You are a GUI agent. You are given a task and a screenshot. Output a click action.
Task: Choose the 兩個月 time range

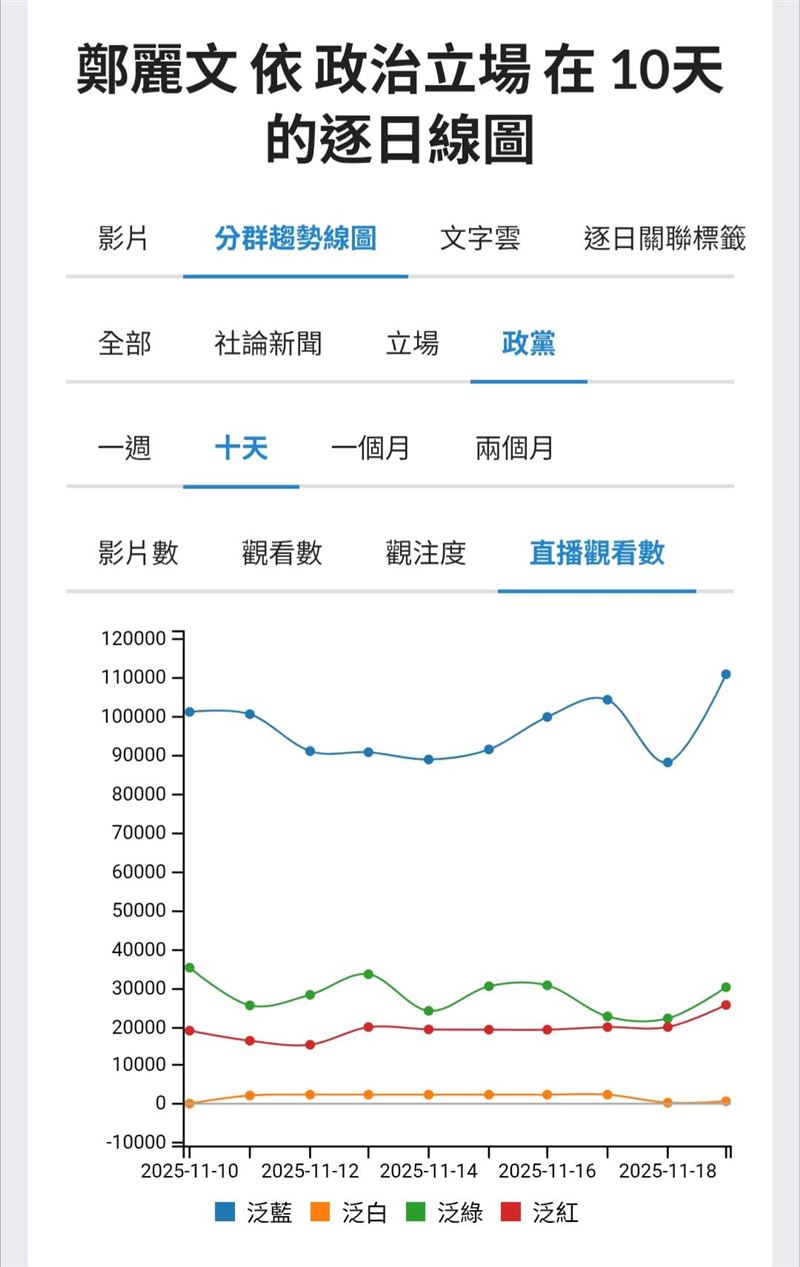pos(512,450)
